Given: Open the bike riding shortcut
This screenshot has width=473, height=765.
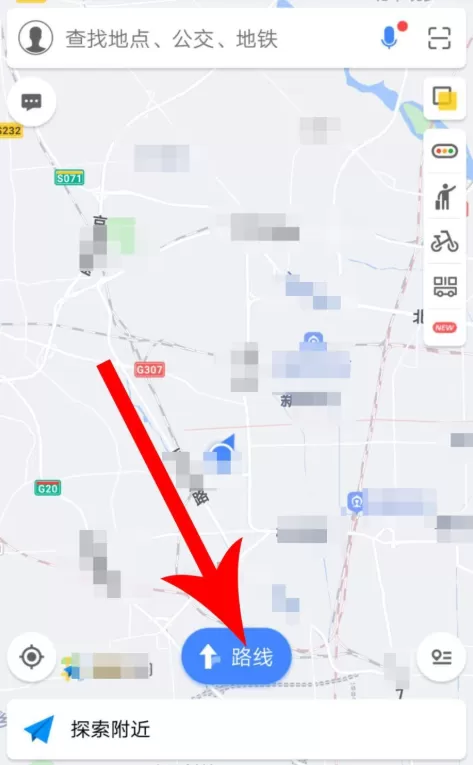Looking at the screenshot, I should pyautogui.click(x=445, y=242).
